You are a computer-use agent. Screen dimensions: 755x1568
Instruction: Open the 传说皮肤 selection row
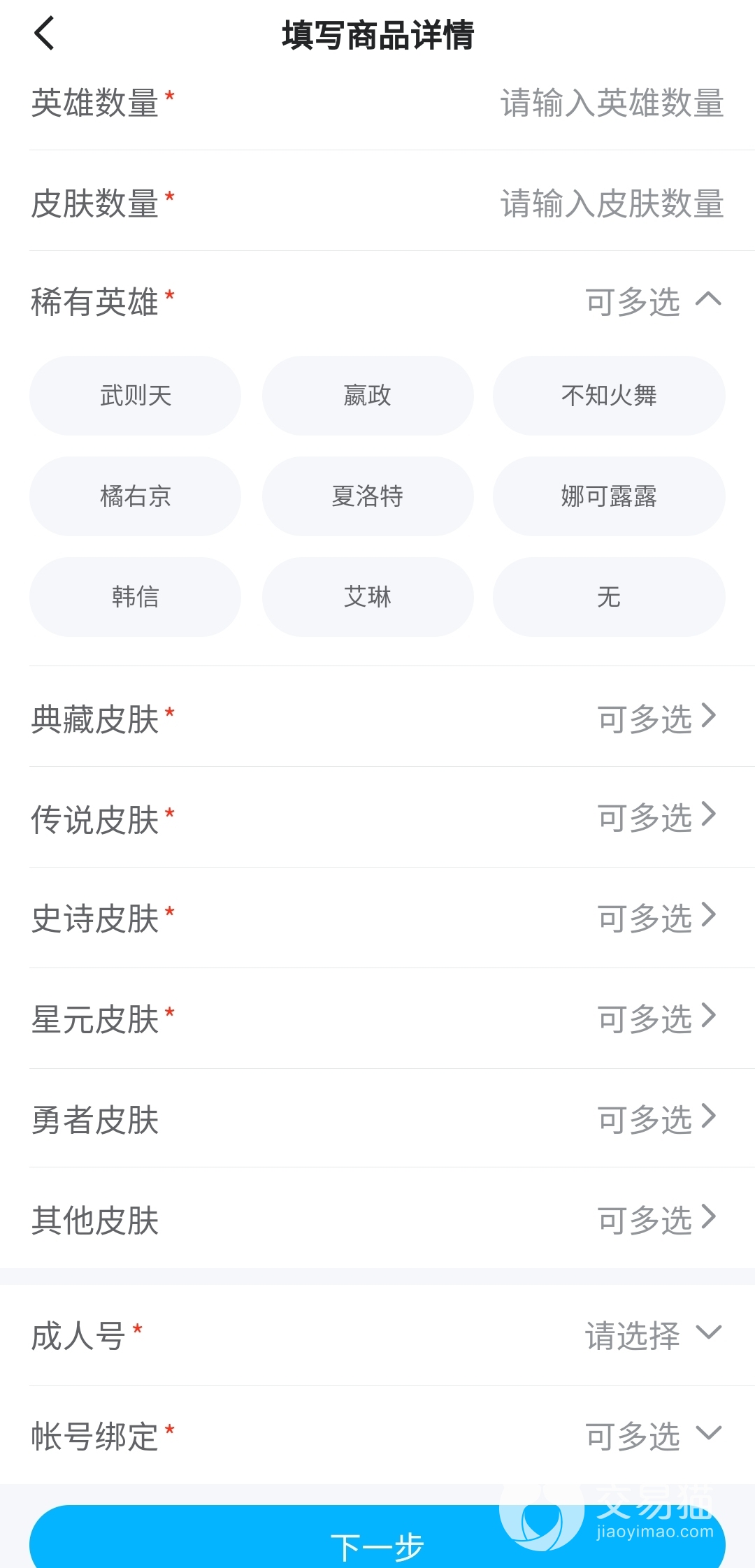(656, 817)
